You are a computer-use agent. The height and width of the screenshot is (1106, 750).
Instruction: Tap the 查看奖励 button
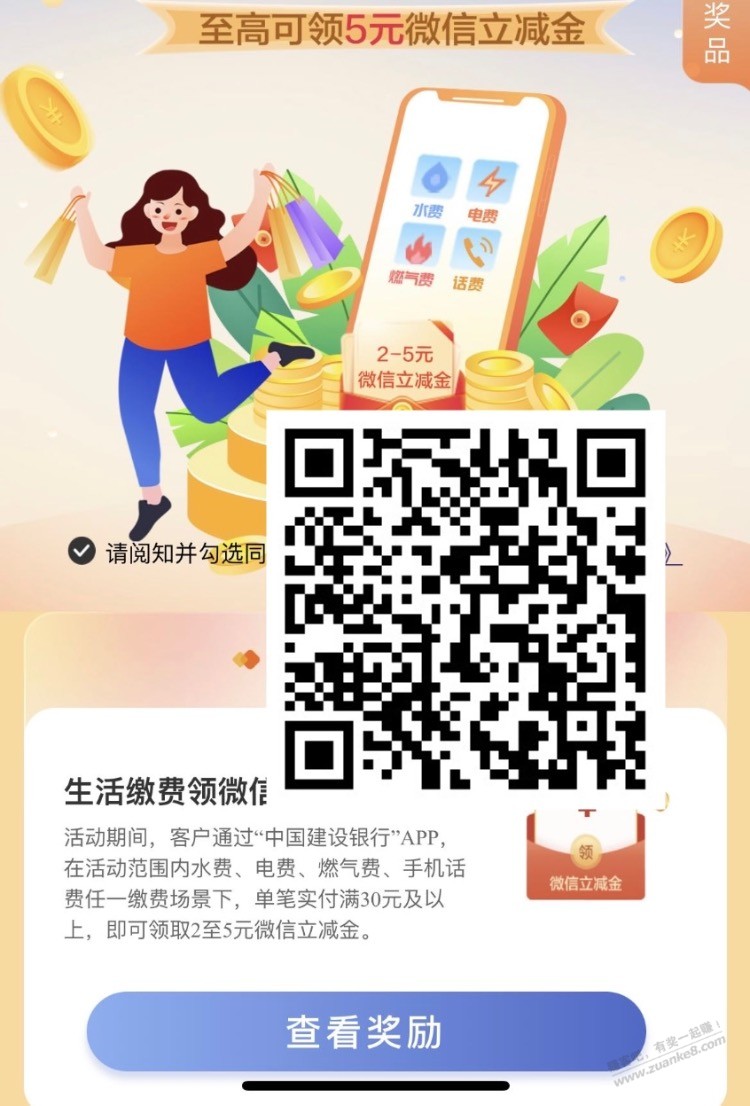point(365,1031)
